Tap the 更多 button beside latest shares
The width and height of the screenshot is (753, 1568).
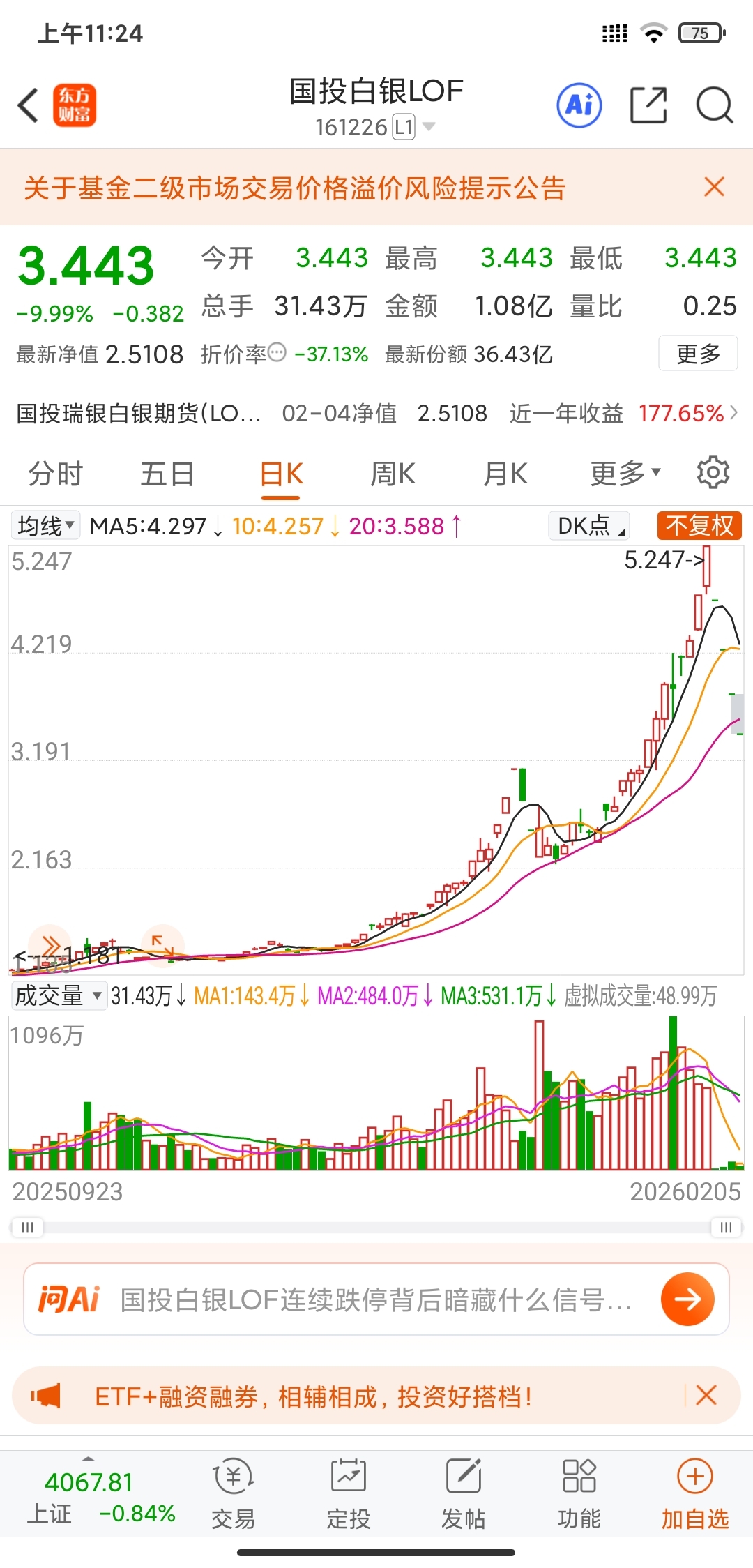tap(698, 354)
